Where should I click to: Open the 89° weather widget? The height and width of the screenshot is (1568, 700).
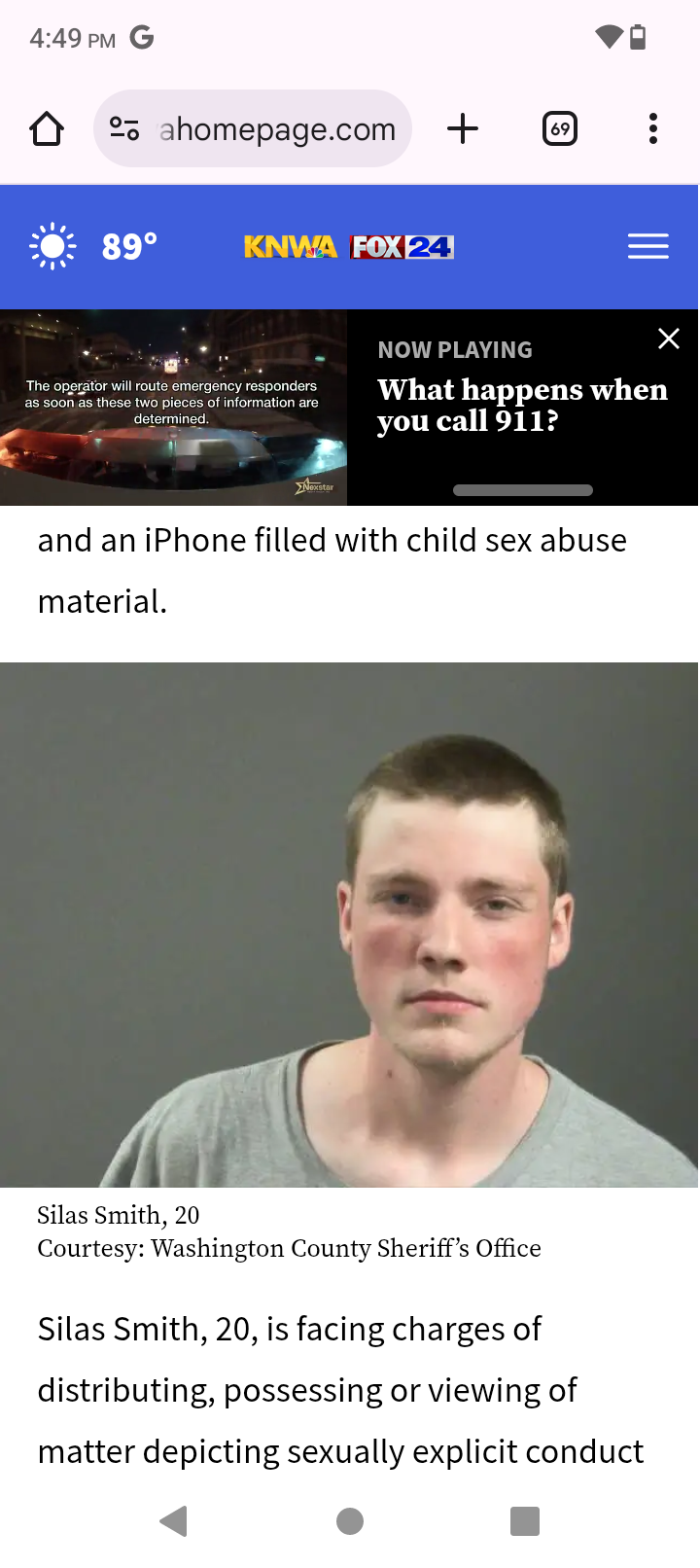tap(93, 246)
